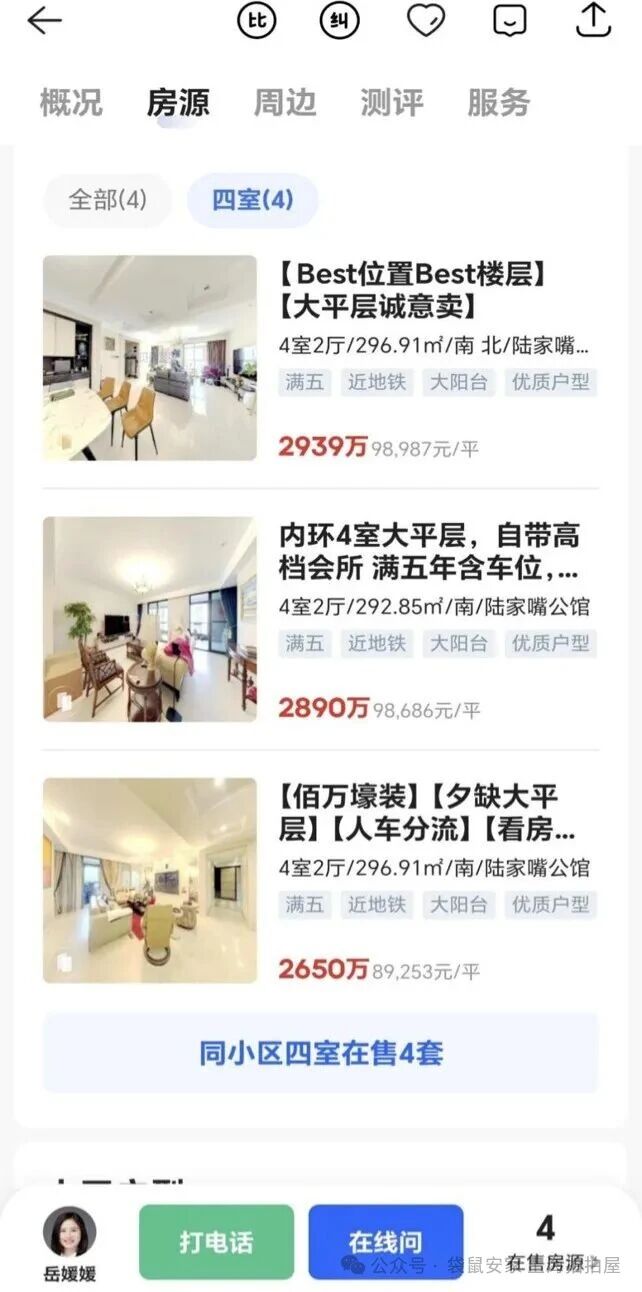
Task: Share this page
Action: point(593,20)
